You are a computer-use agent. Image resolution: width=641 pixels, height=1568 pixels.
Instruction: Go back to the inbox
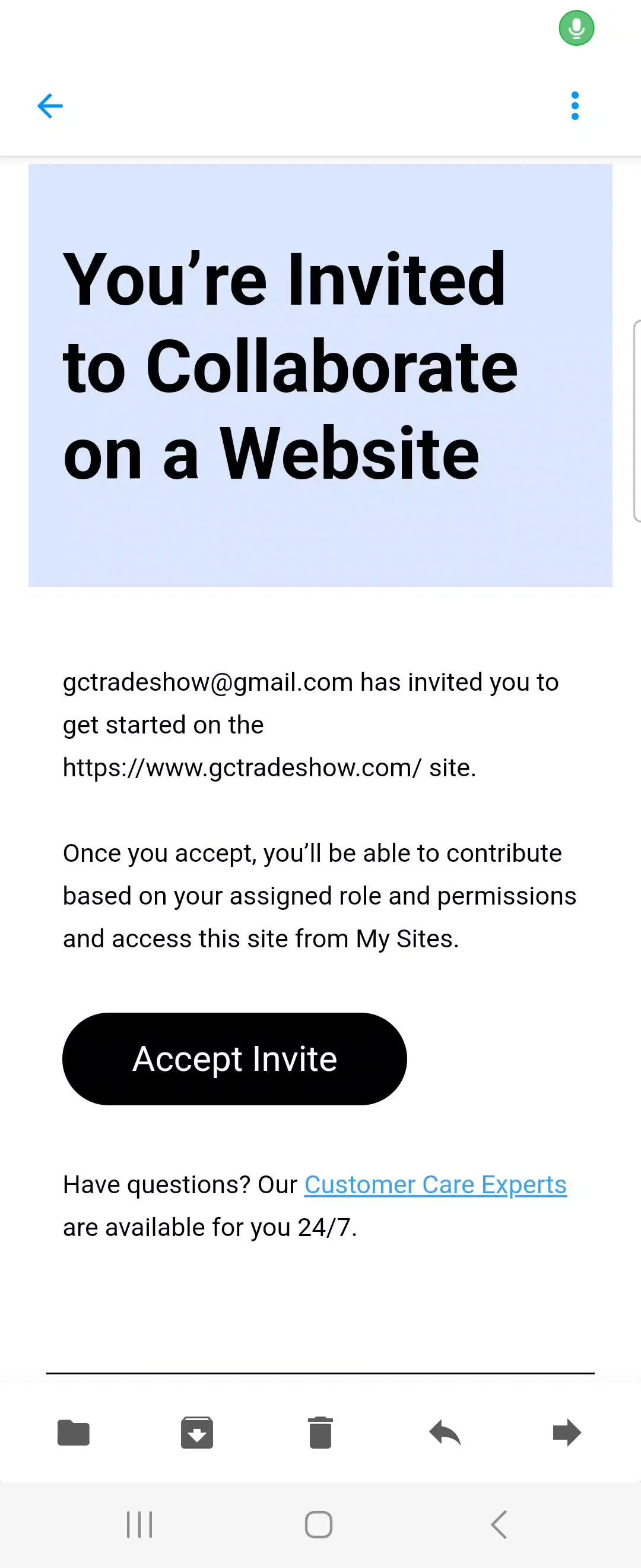pos(50,106)
